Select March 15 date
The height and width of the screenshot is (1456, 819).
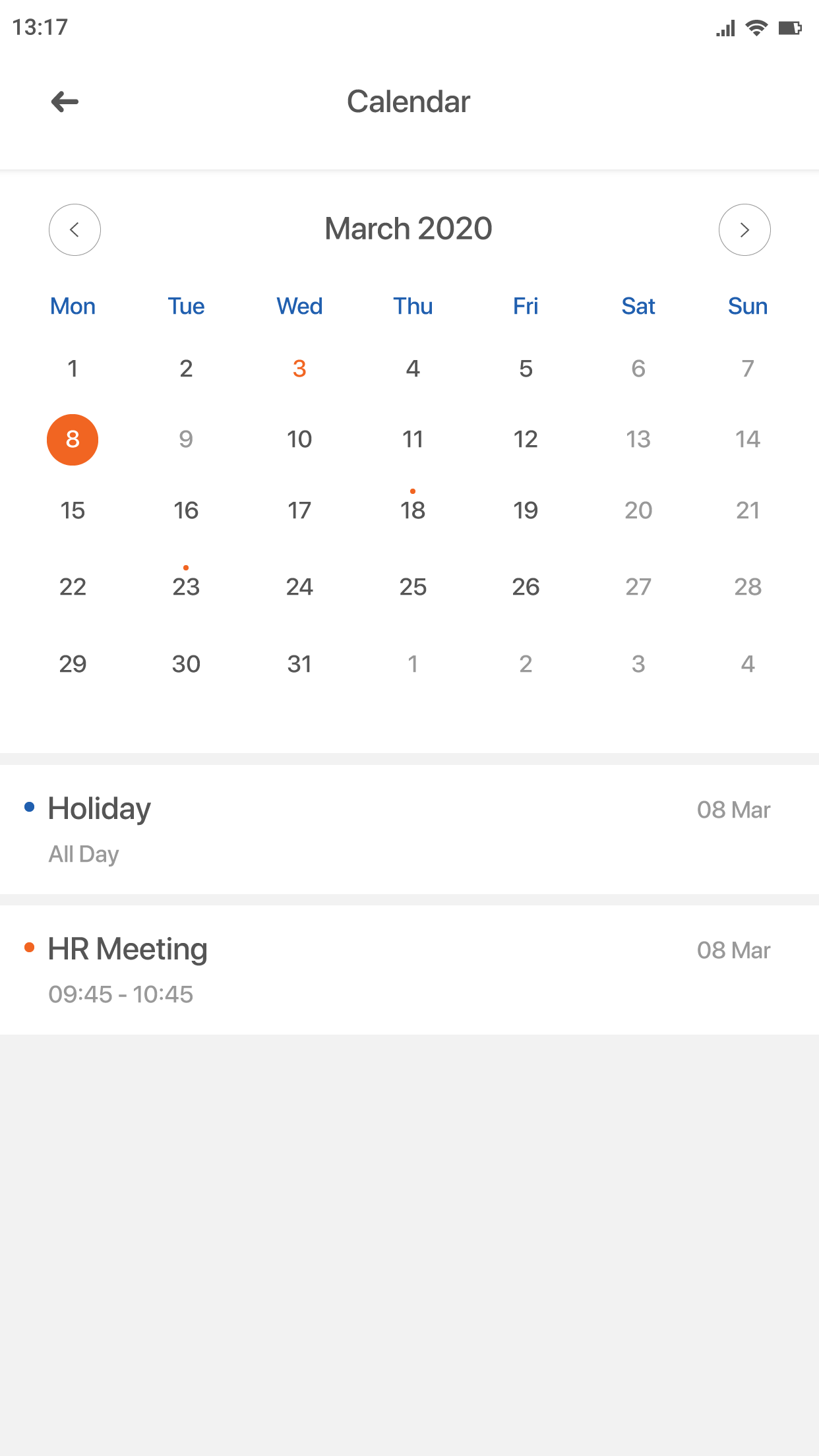pyautogui.click(x=73, y=510)
